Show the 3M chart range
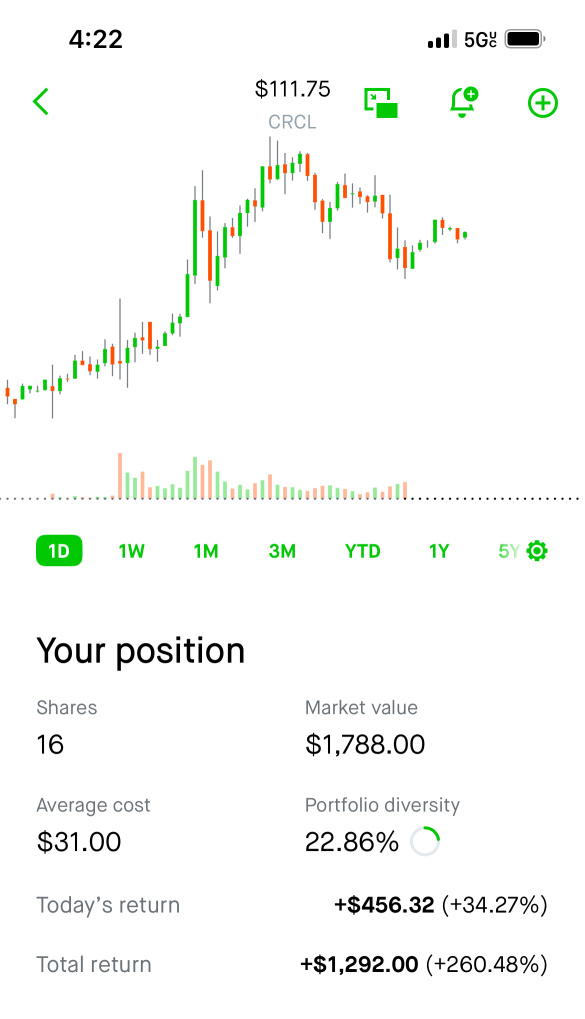585x1019 pixels. (x=282, y=551)
